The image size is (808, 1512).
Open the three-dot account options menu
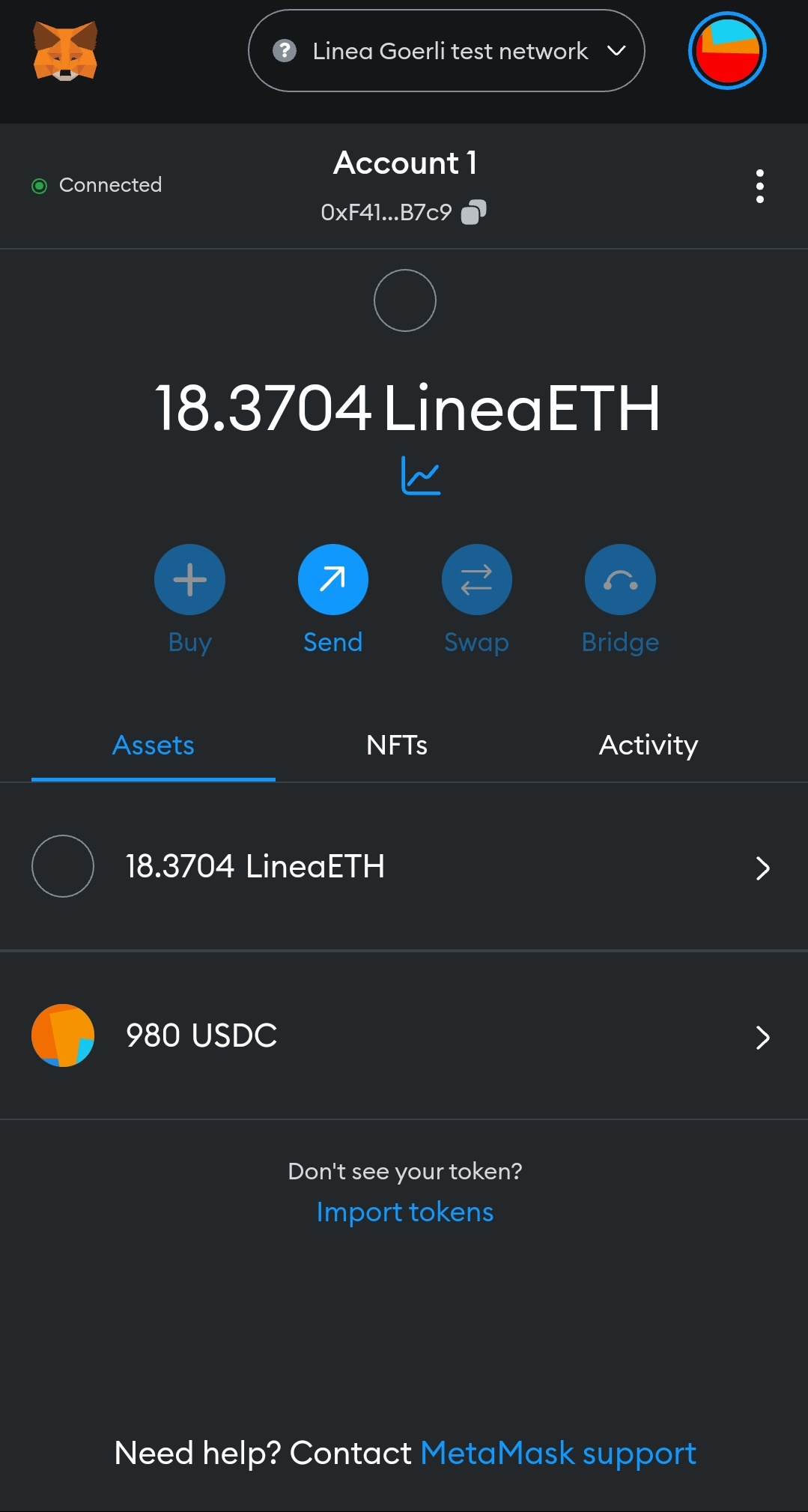coord(760,186)
